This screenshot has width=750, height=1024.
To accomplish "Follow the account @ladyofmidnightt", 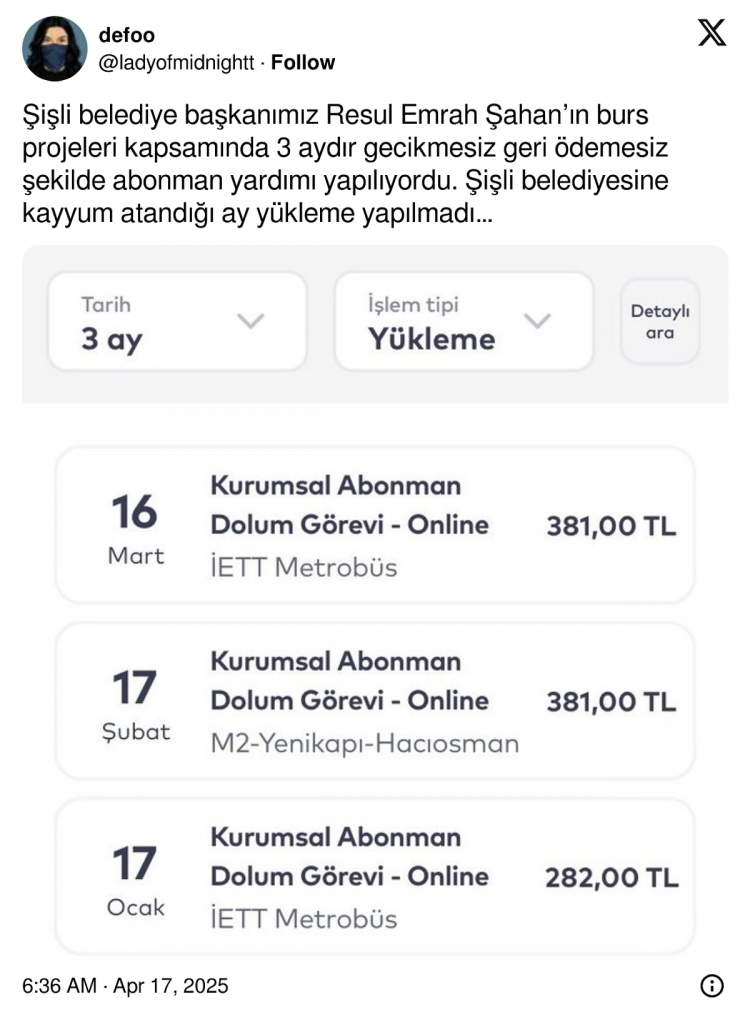I will click(x=303, y=62).
